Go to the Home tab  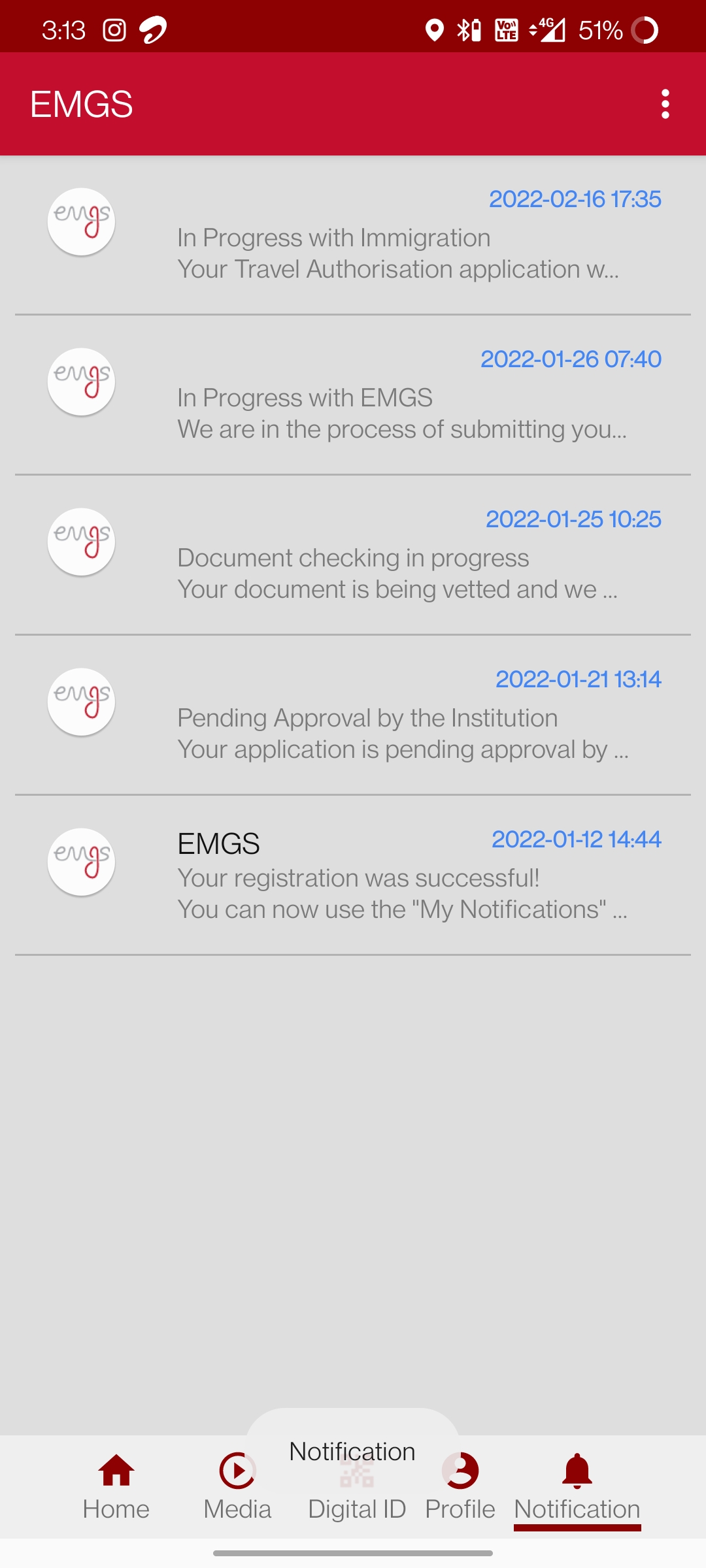tap(116, 1487)
